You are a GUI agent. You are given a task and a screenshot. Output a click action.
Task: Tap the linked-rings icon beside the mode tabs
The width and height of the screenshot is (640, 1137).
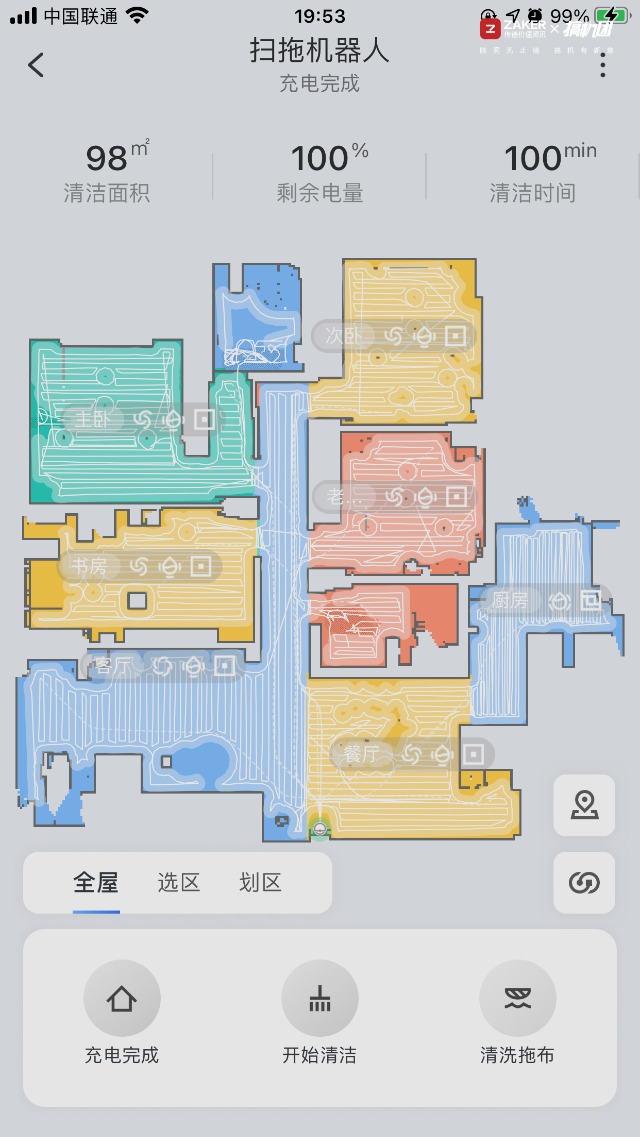click(x=584, y=882)
